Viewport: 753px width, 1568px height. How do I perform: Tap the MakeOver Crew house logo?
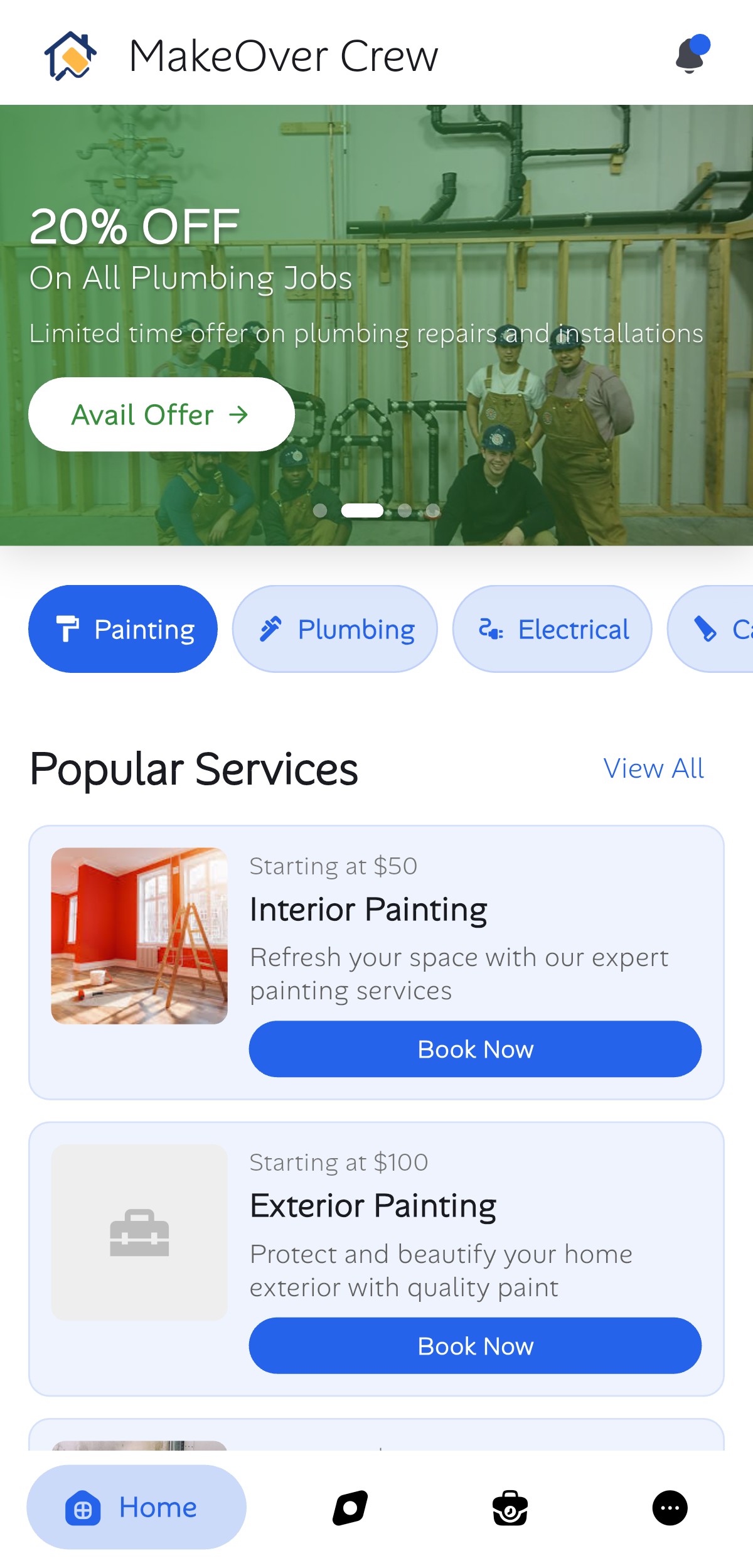69,55
